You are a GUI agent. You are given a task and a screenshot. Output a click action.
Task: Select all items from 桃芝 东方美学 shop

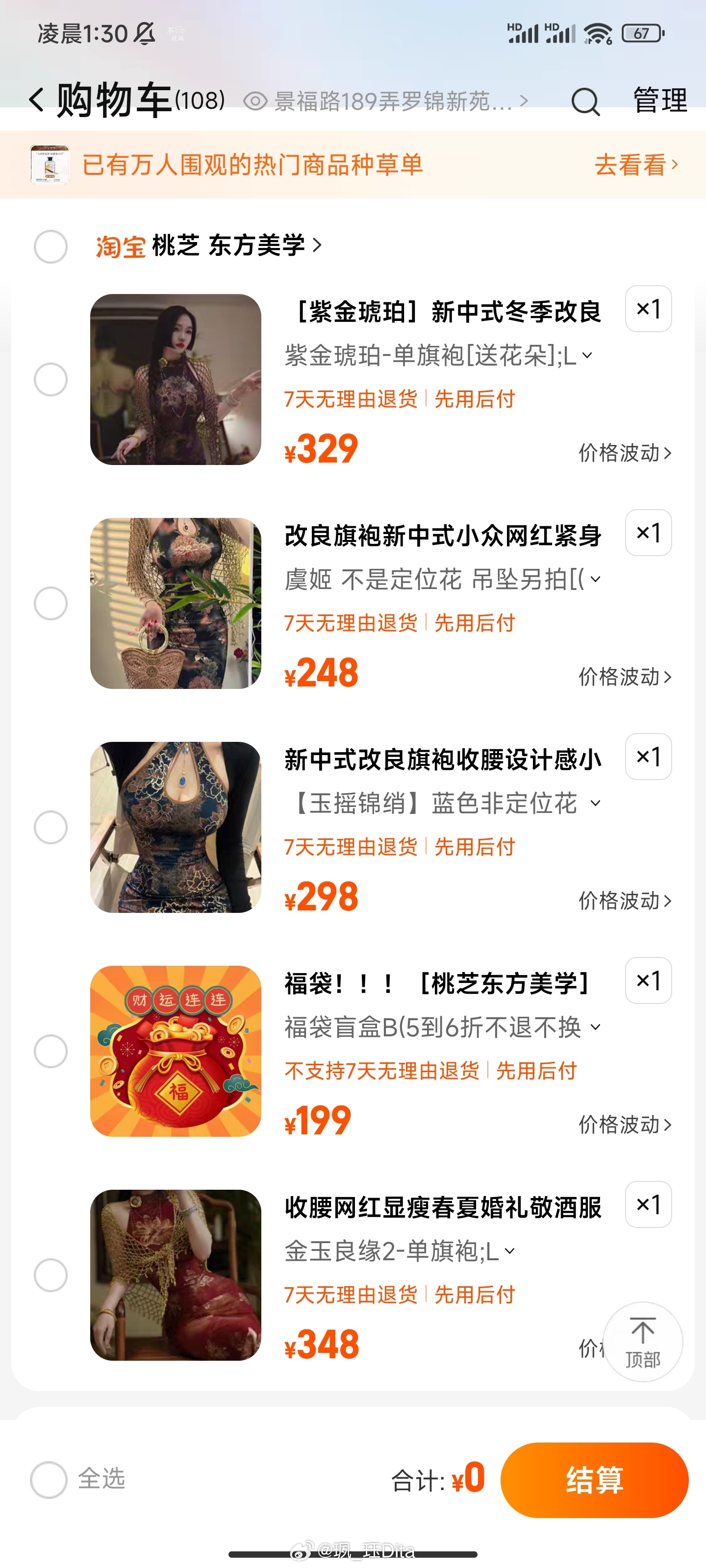(x=50, y=246)
